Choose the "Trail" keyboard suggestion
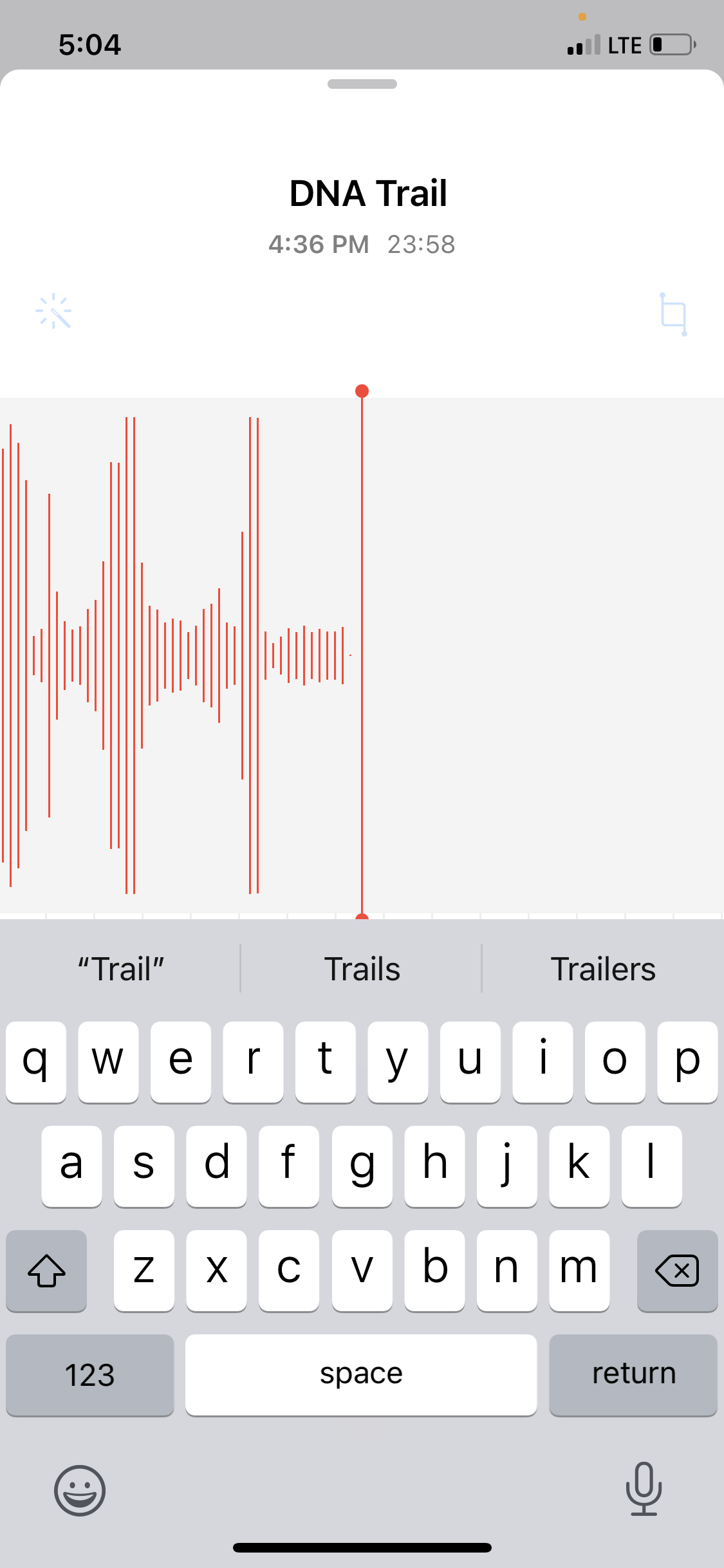Screen dimensions: 724x1568 point(121,969)
